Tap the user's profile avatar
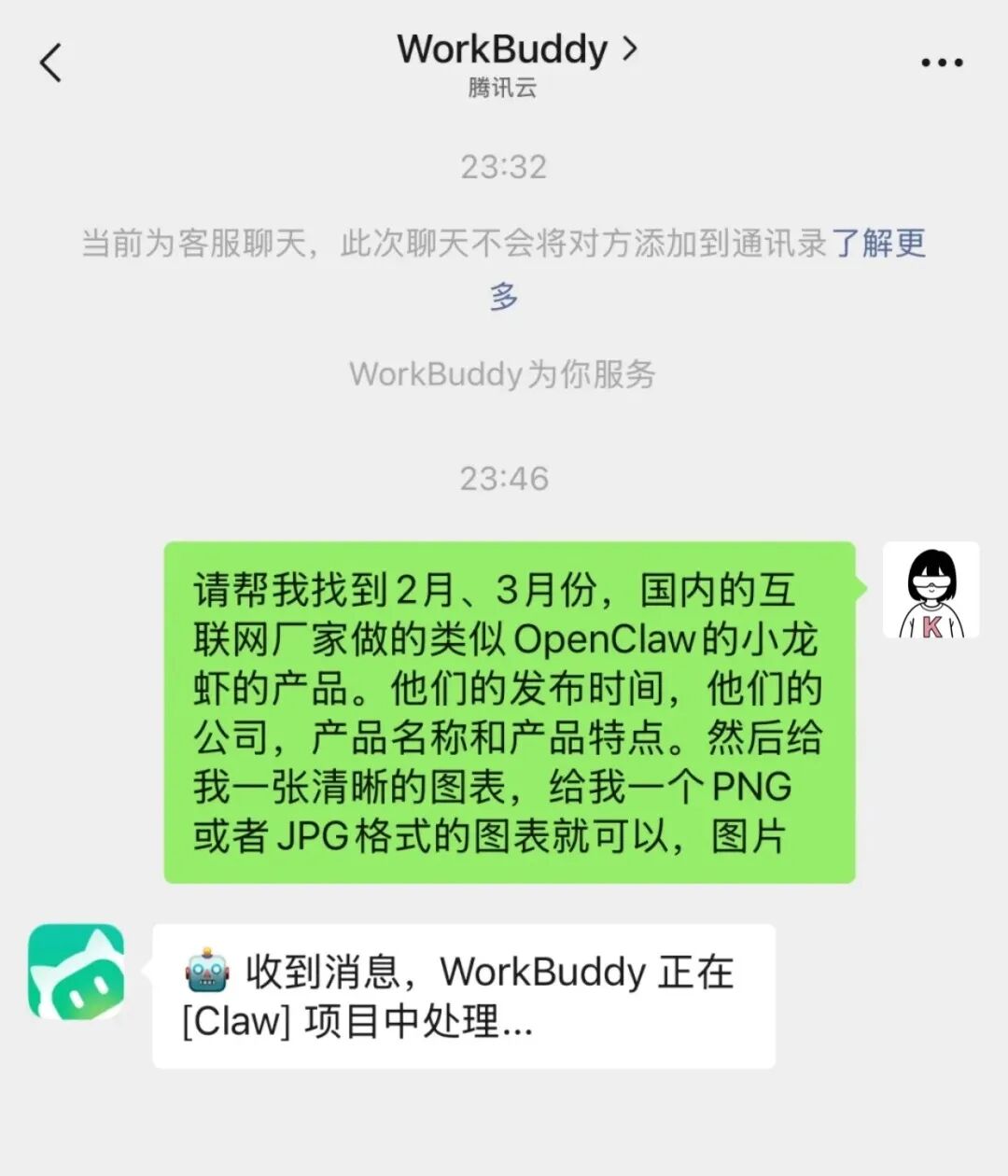1008x1176 pixels. tap(932, 590)
